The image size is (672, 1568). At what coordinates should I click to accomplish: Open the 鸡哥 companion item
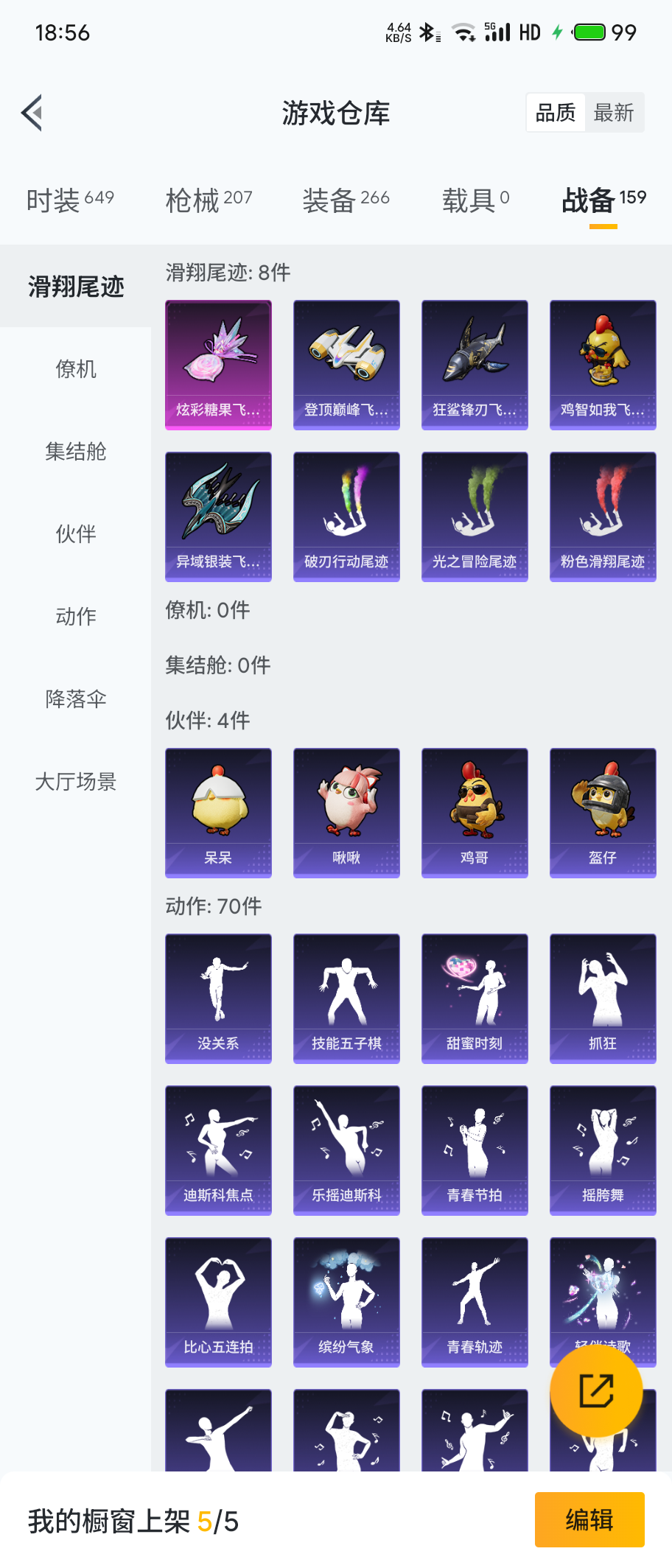tap(475, 813)
